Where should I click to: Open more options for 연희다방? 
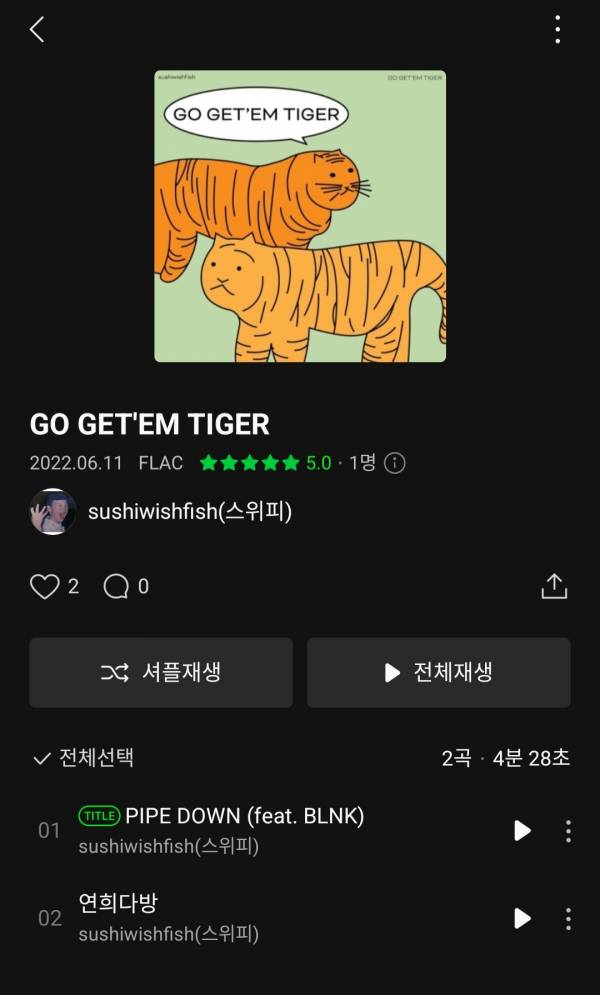pos(568,918)
